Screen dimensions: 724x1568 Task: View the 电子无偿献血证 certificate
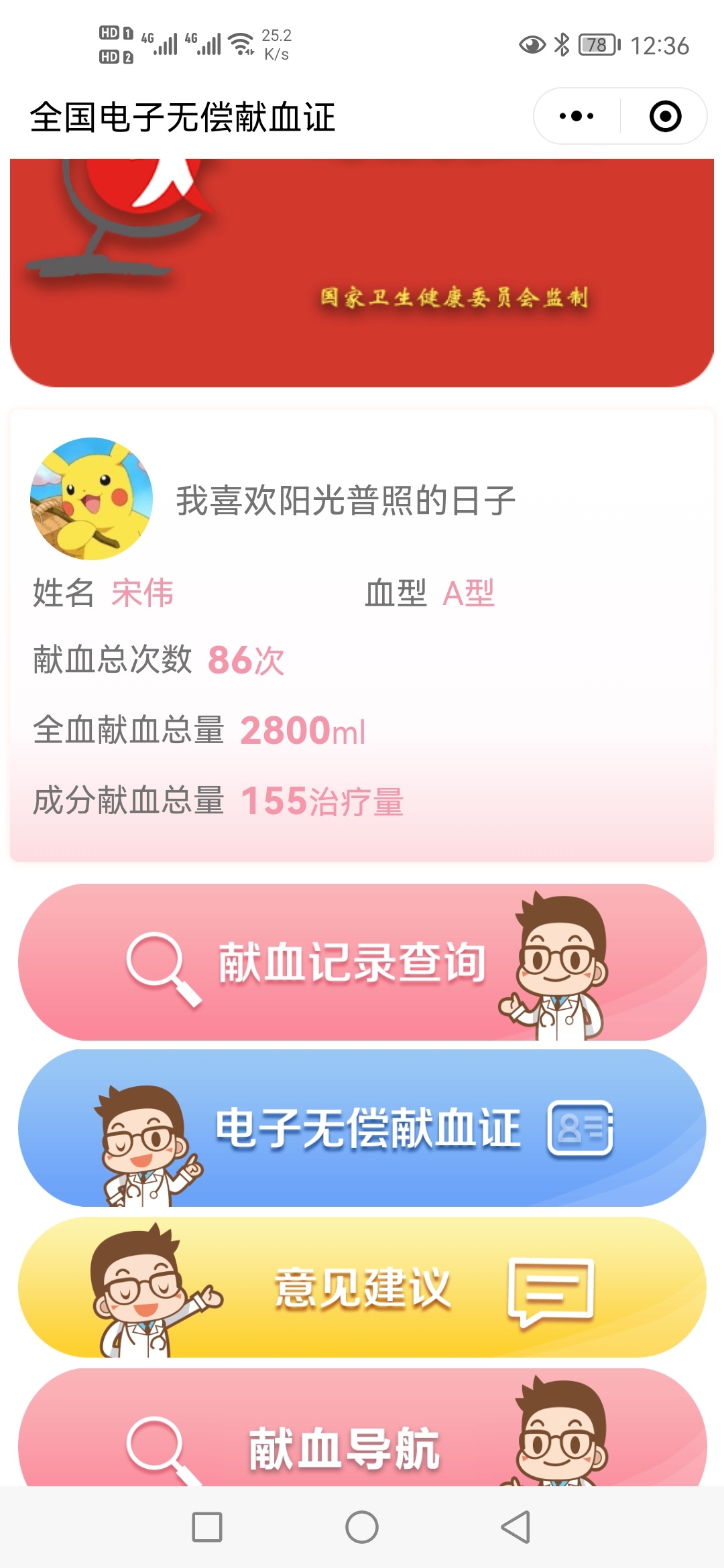(362, 1128)
